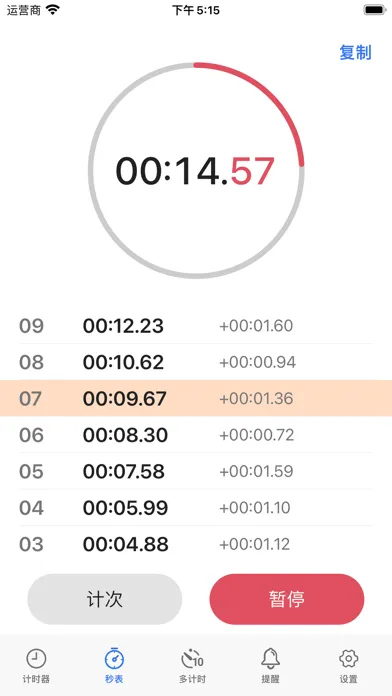This screenshot has height=696, width=392.
Task: Select the 秒表 tab
Action: 114,665
